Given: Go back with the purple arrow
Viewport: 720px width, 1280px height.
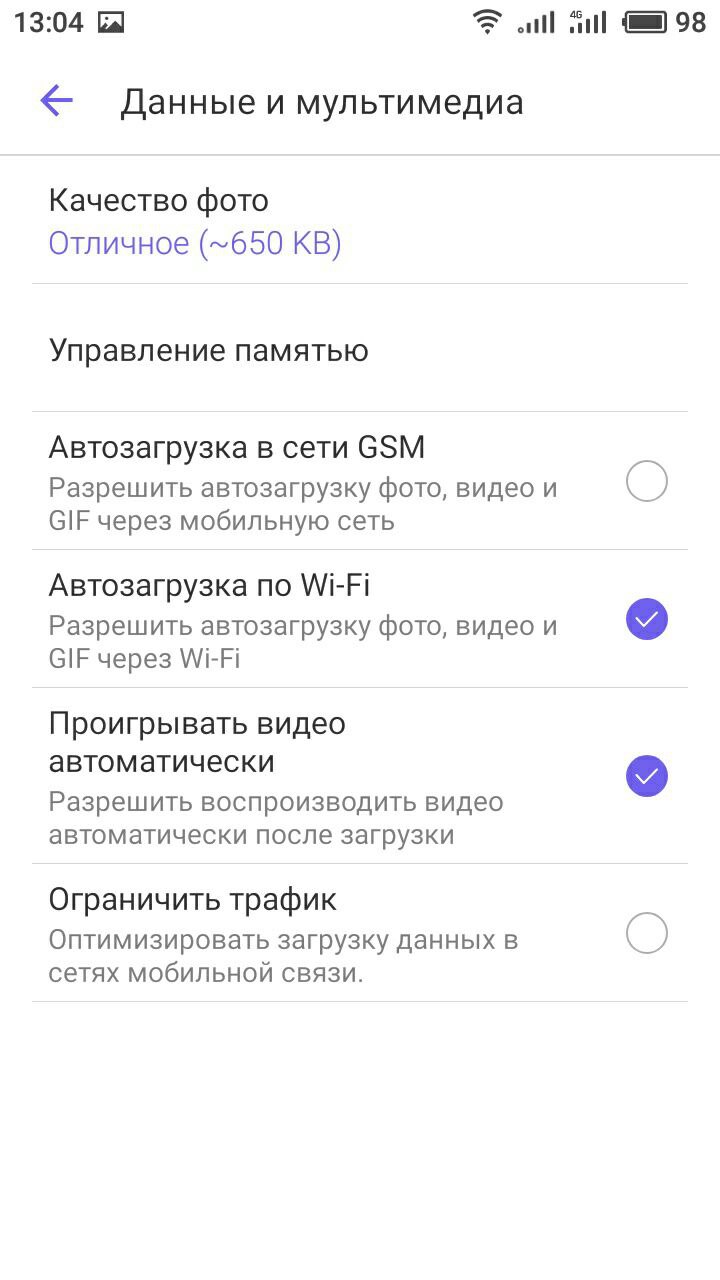Looking at the screenshot, I should pyautogui.click(x=57, y=100).
